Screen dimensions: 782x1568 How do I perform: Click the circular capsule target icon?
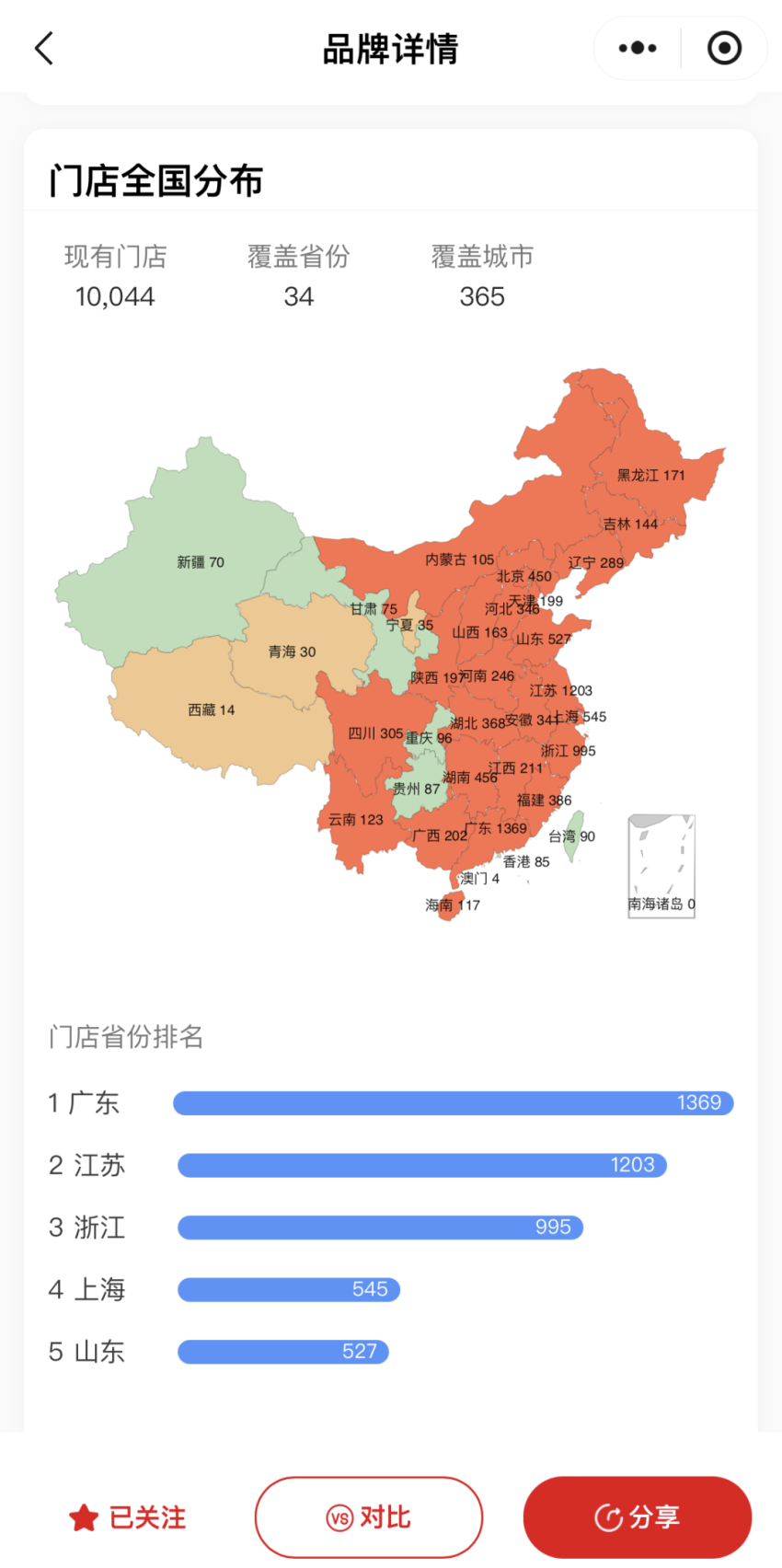[x=724, y=47]
